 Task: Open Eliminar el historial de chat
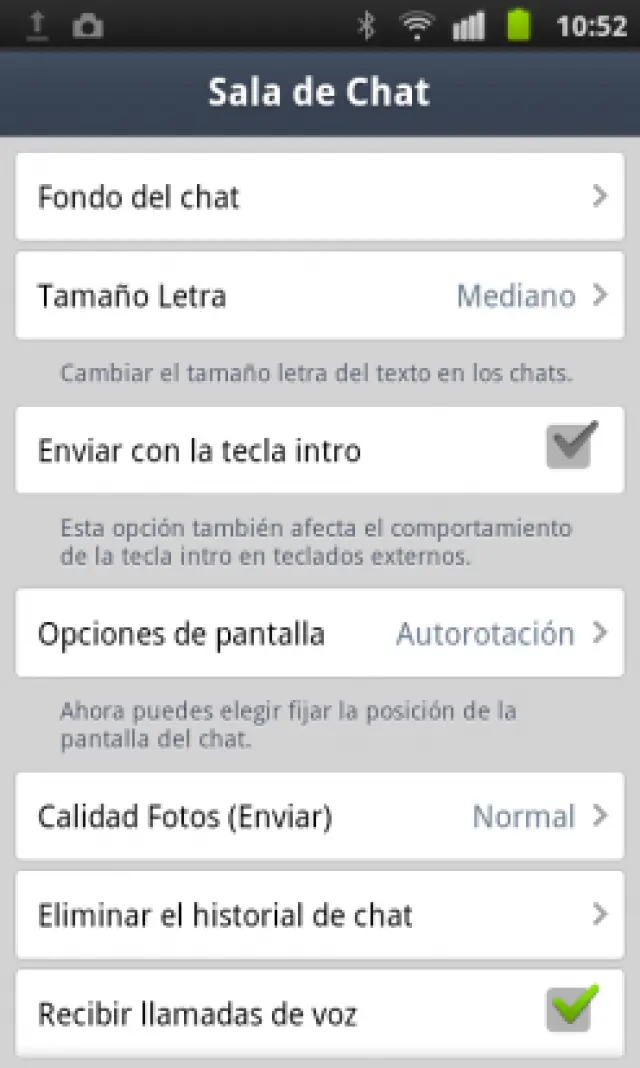319,915
